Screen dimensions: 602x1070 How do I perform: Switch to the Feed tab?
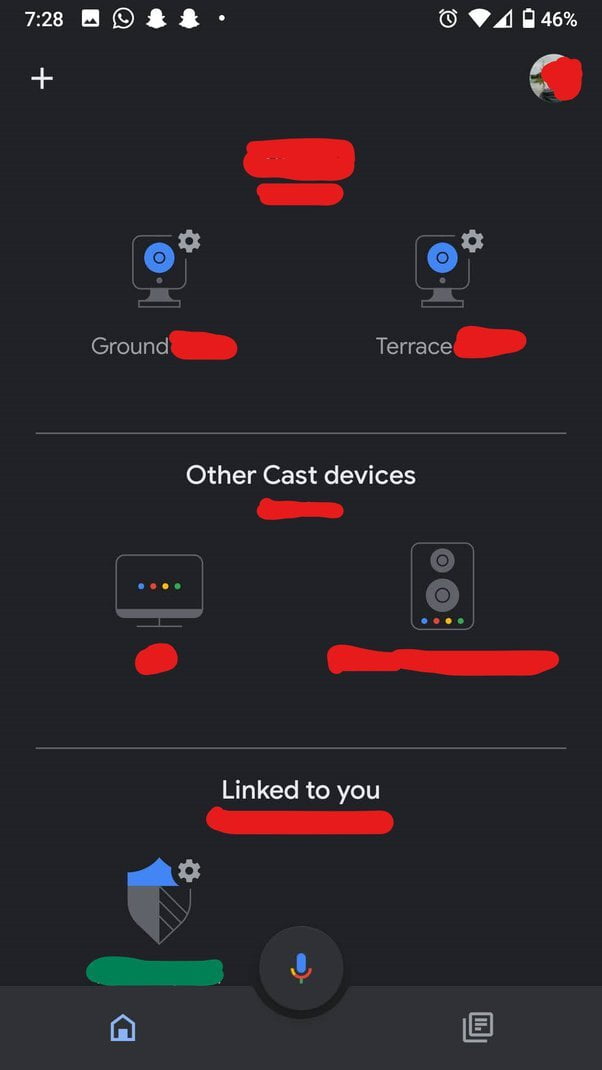478,1026
